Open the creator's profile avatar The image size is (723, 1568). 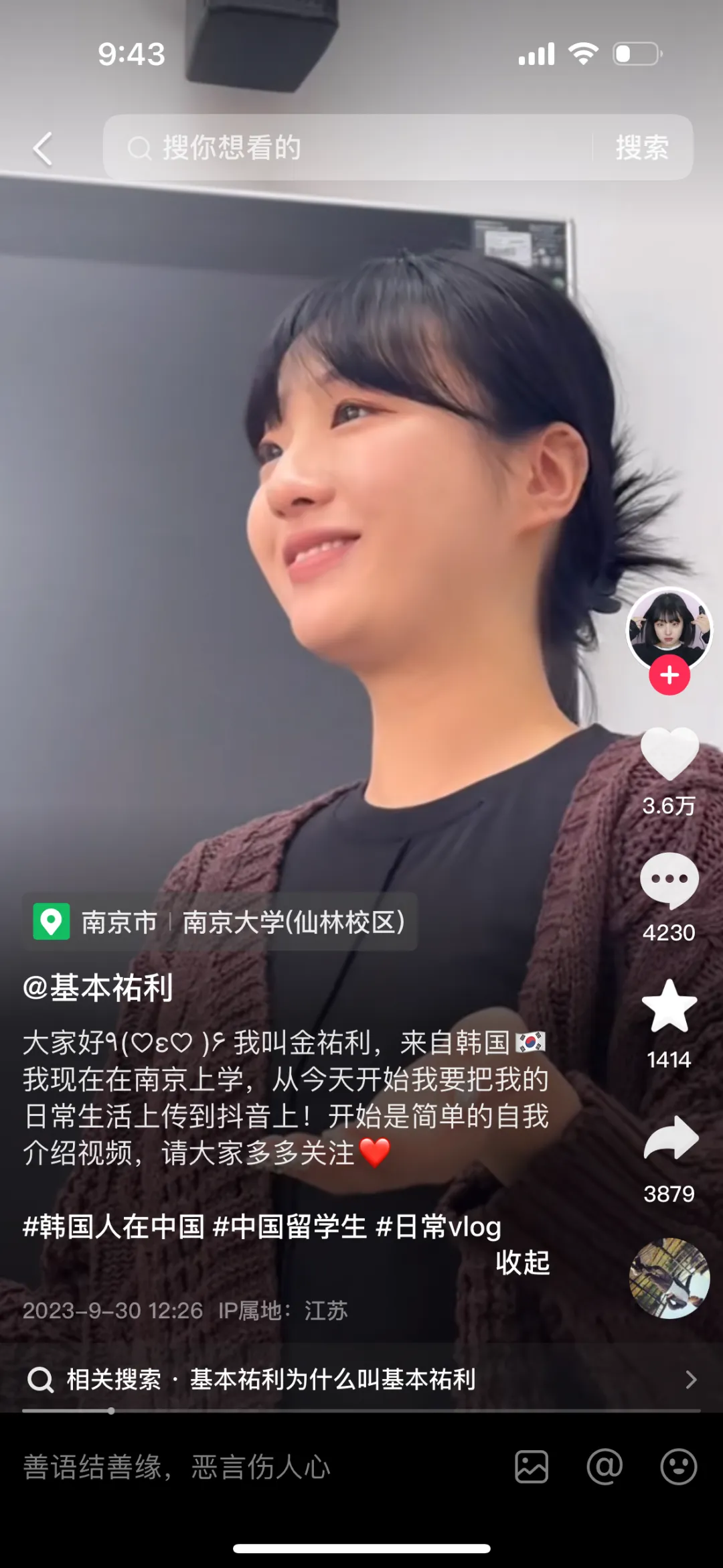669,627
